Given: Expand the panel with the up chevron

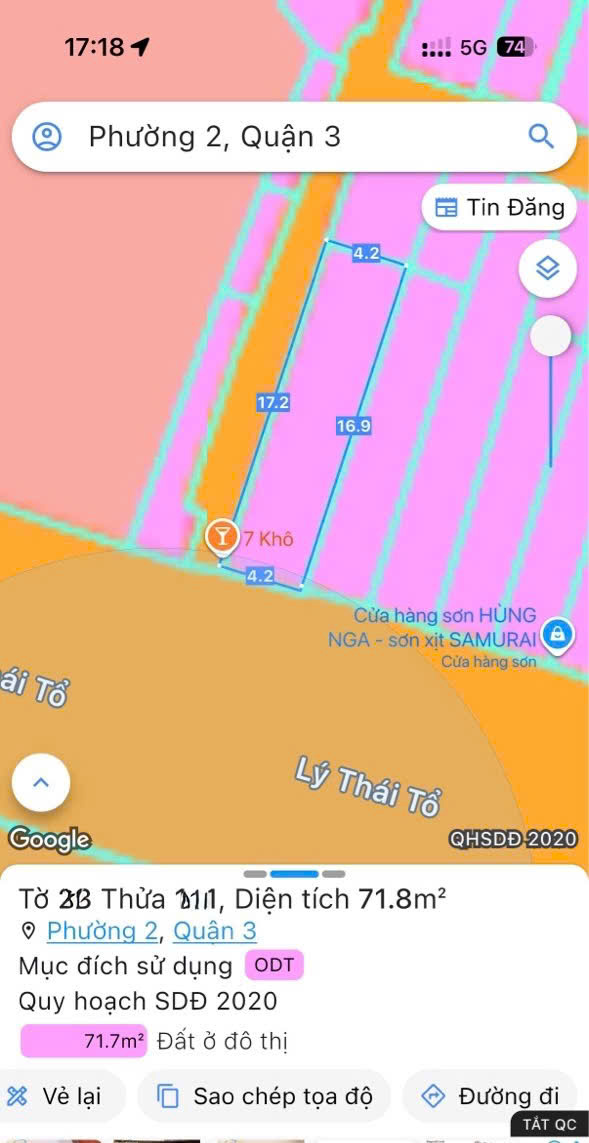Looking at the screenshot, I should (41, 783).
